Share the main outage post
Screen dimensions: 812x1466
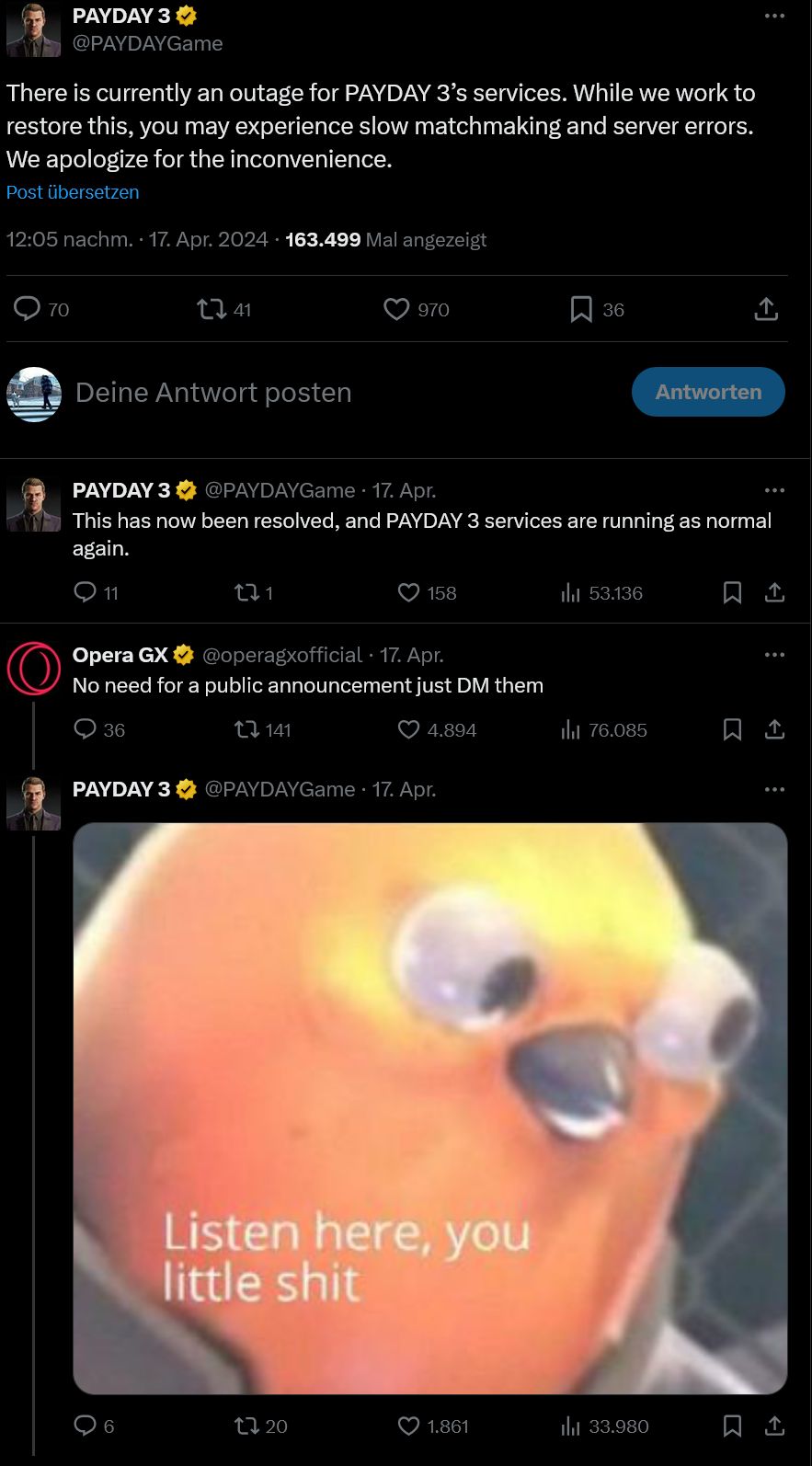[766, 309]
